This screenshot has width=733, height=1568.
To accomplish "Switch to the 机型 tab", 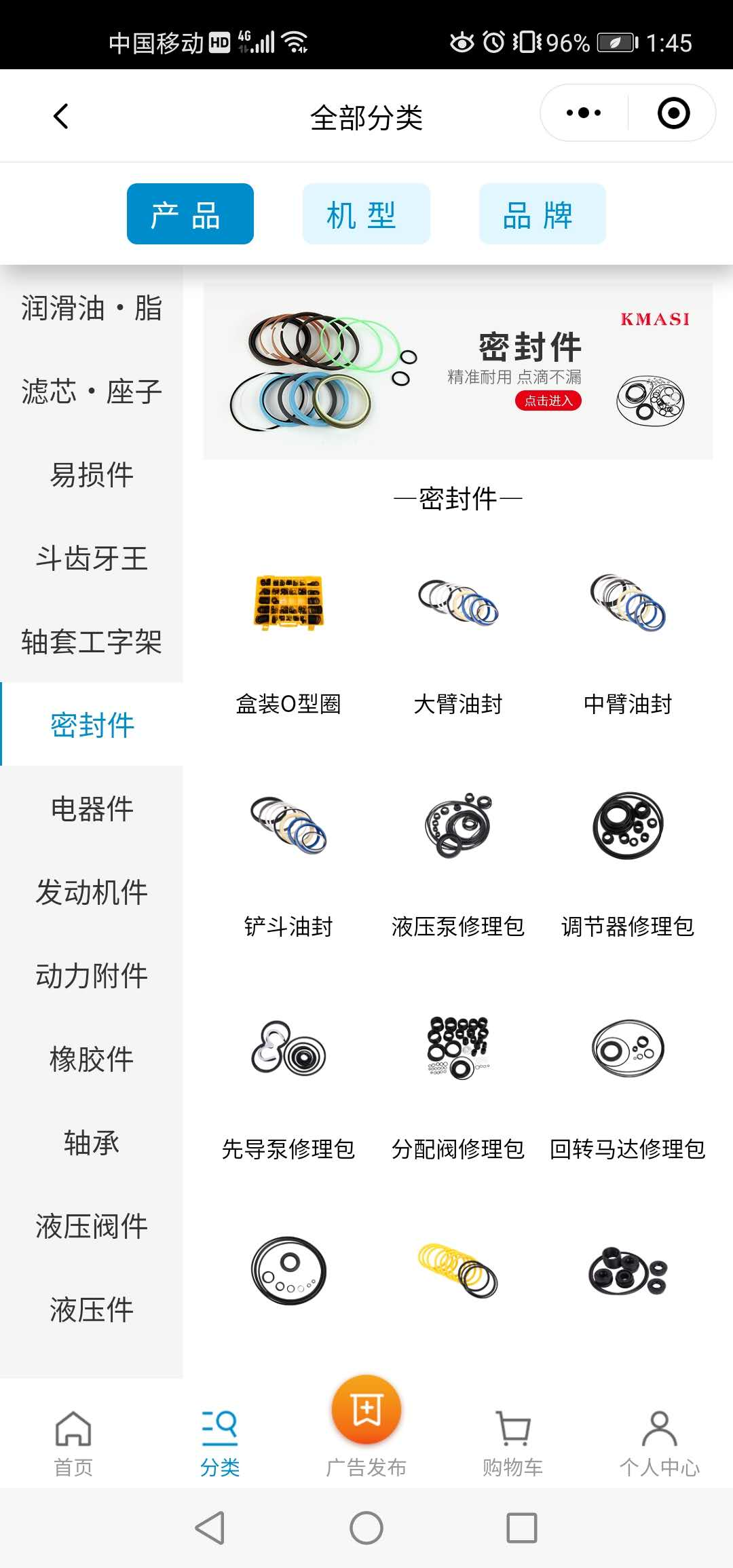I will [366, 214].
